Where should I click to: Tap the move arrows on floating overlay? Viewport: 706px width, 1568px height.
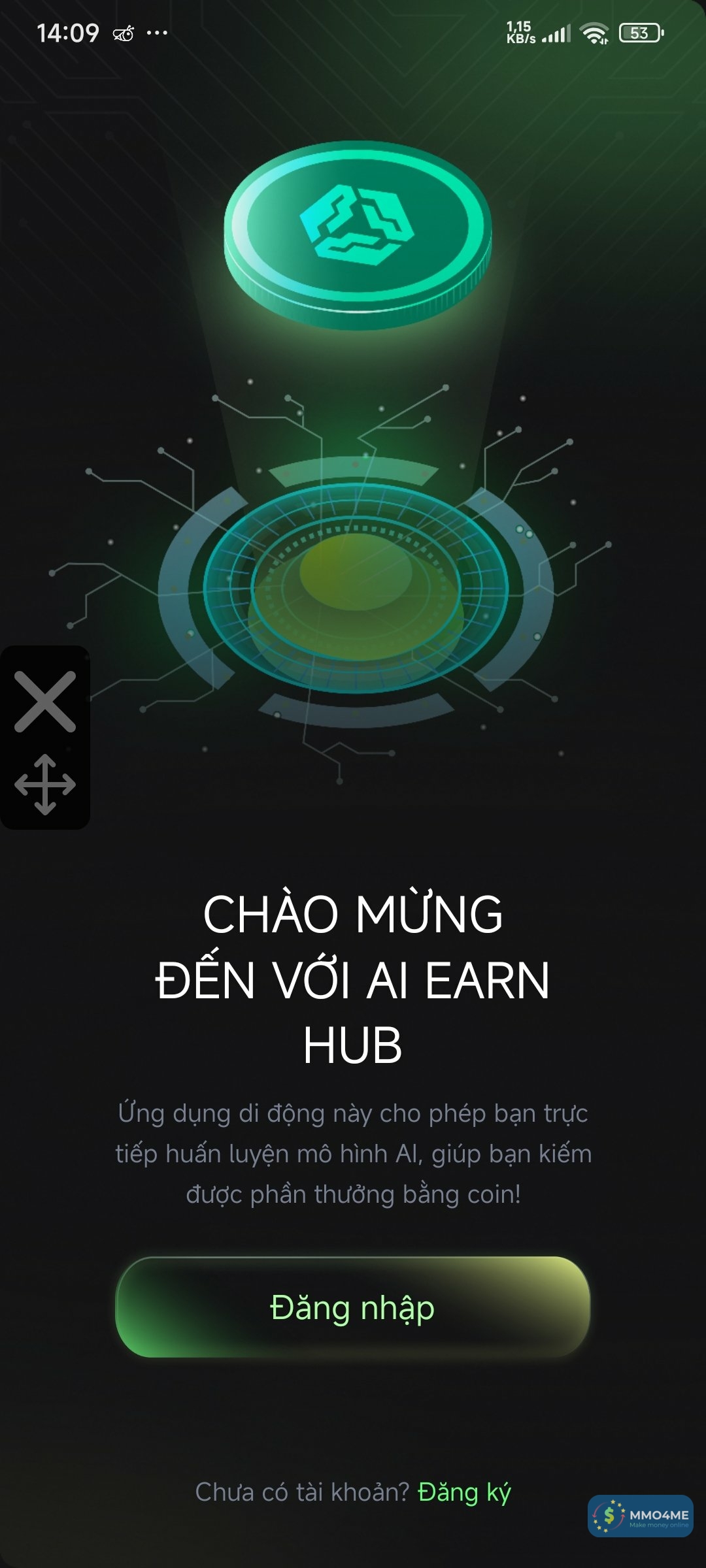tap(45, 785)
